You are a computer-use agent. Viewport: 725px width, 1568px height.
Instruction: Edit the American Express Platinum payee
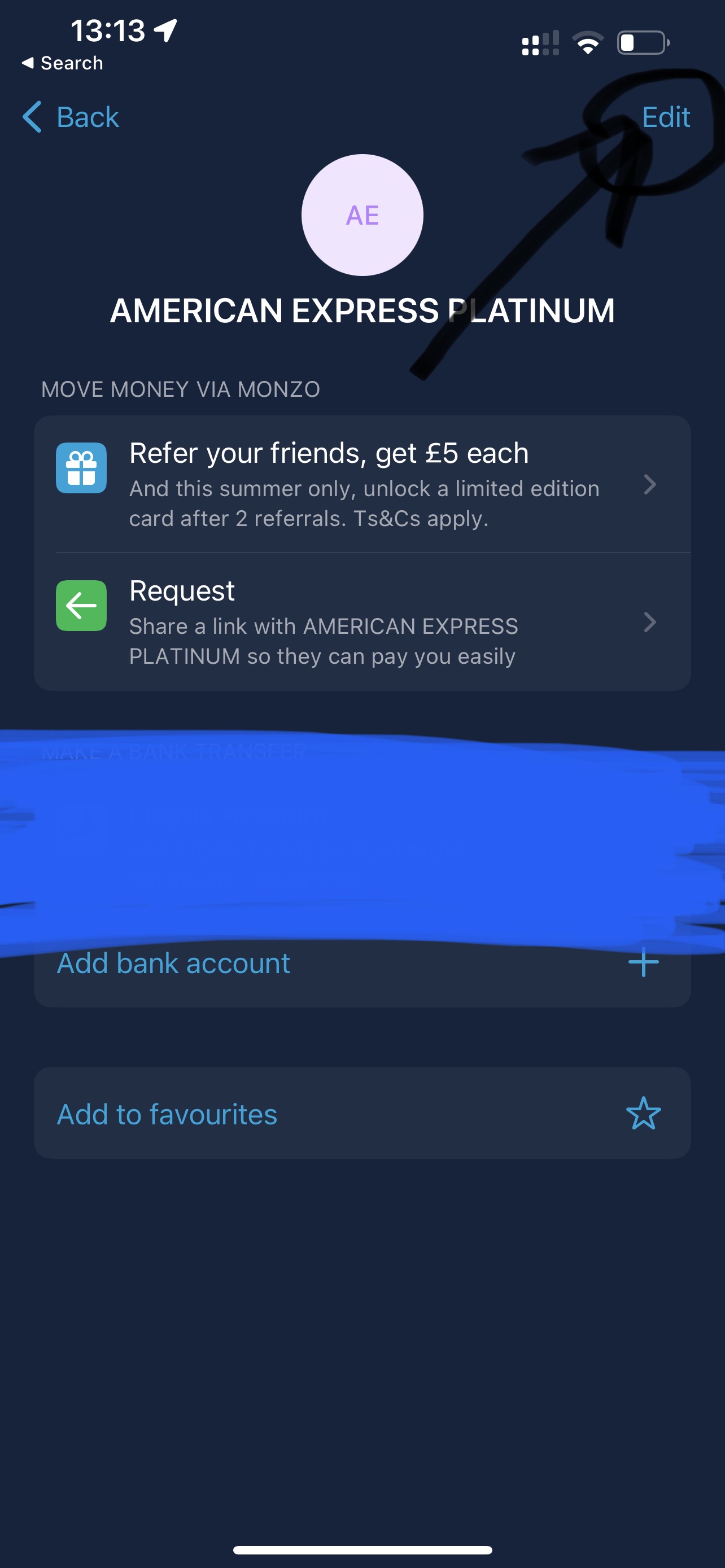(x=665, y=117)
